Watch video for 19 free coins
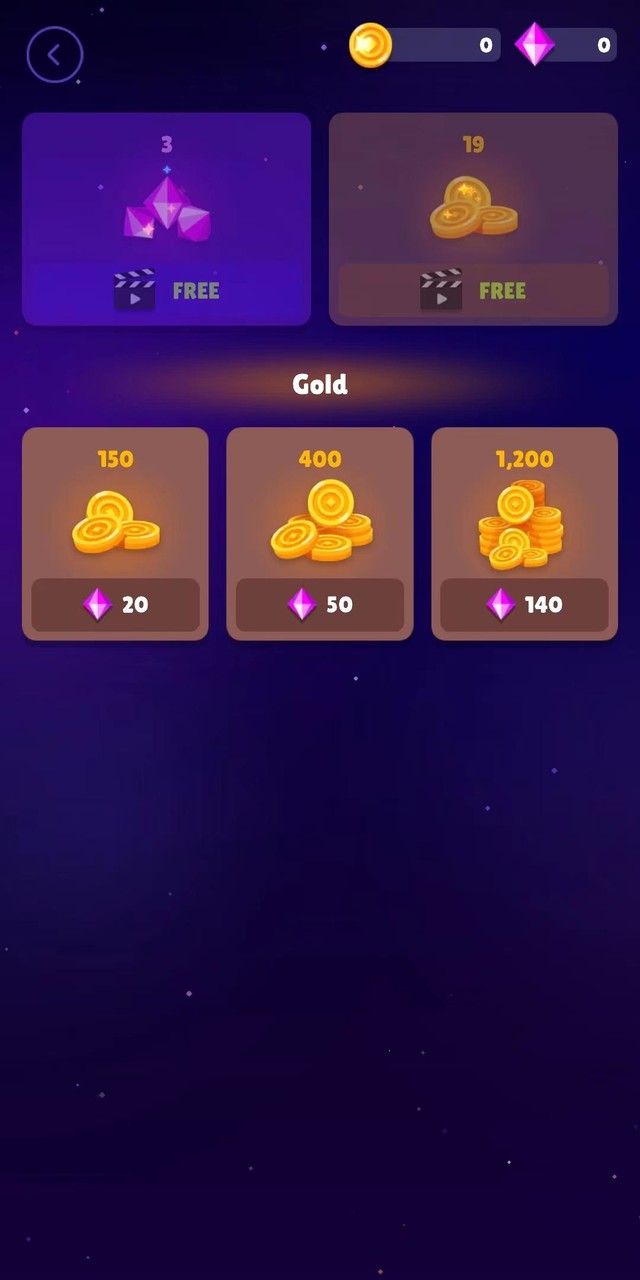Viewport: 640px width, 1280px height. click(473, 290)
